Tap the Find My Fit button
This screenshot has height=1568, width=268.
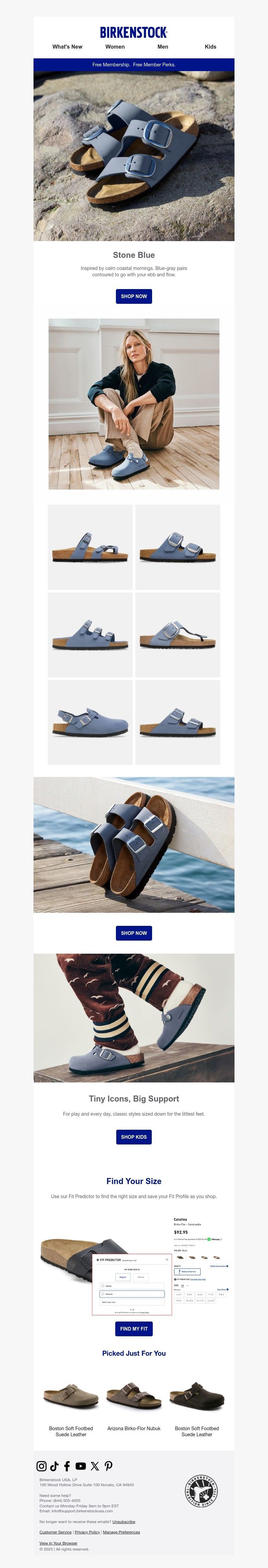tap(134, 1329)
